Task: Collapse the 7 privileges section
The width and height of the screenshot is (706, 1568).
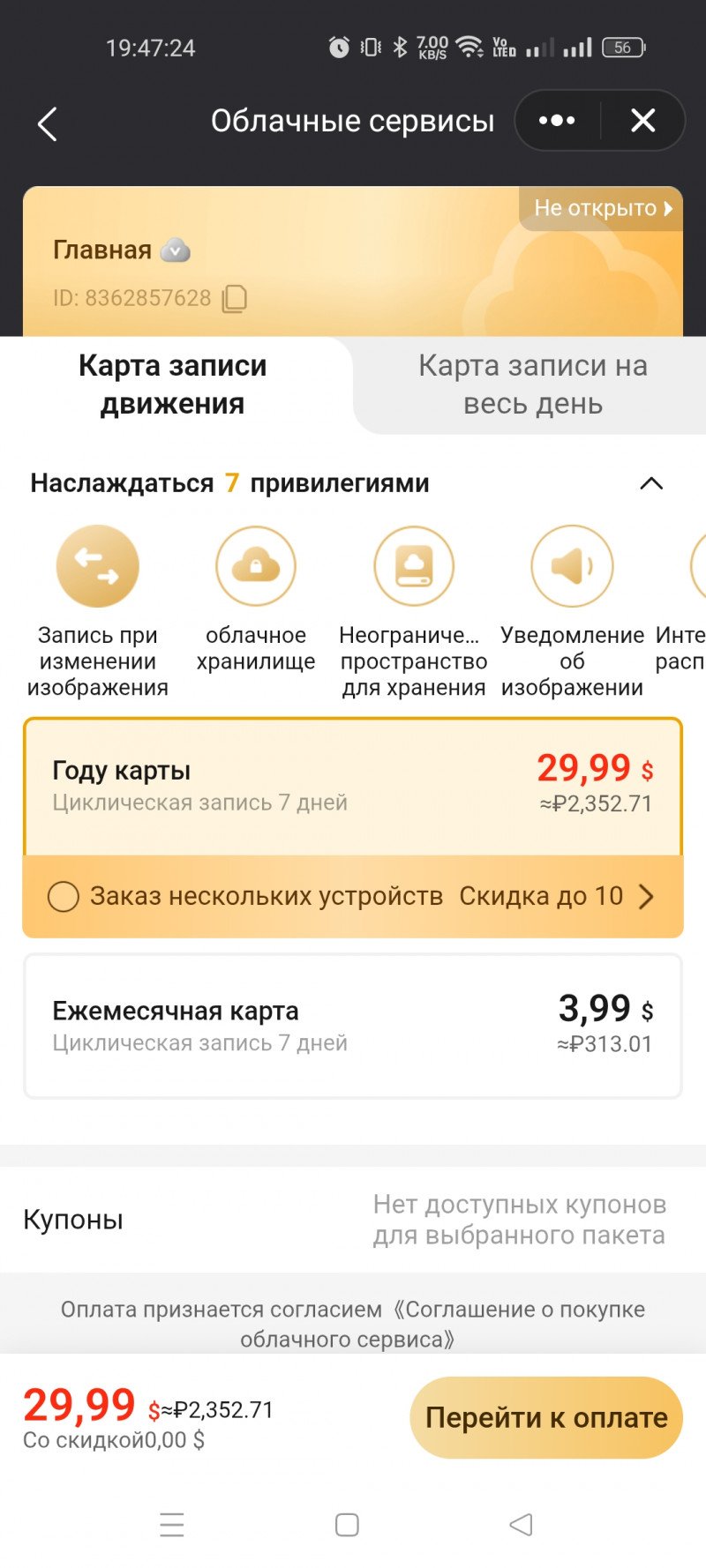Action: click(x=650, y=483)
